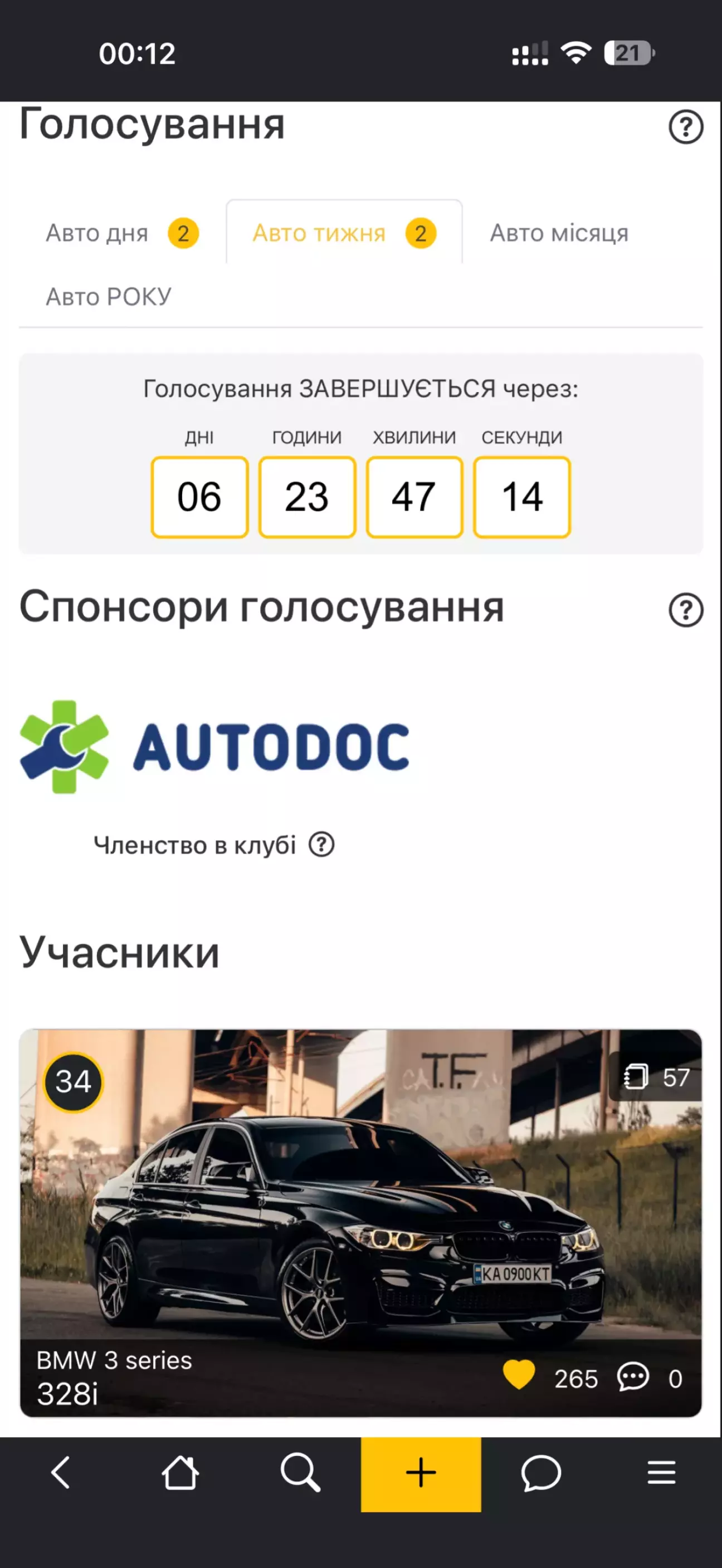Open search from the bottom bar
The image size is (722, 1568).
[300, 1473]
